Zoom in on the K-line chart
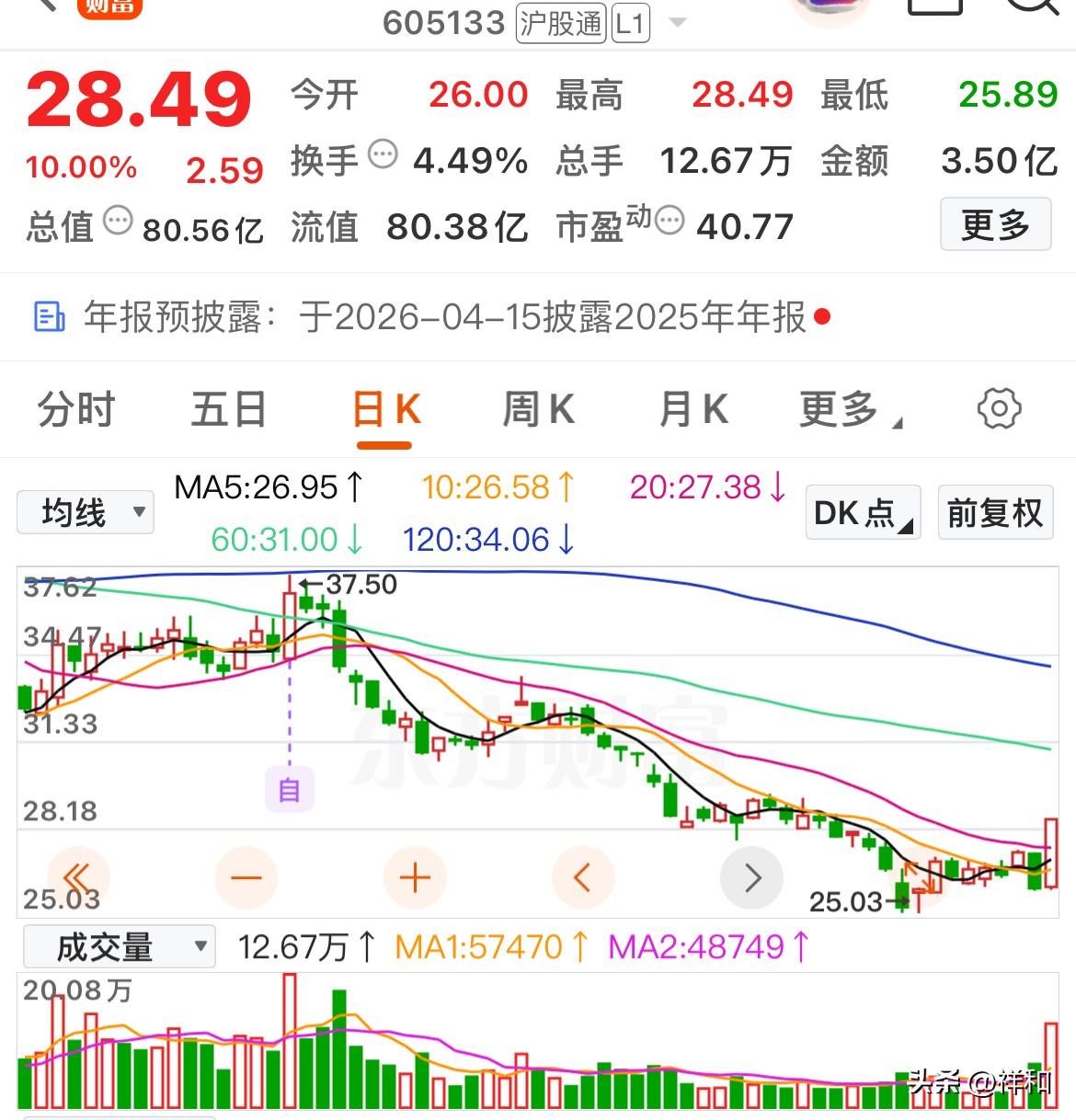Screen dimensions: 1076x1120 [x=415, y=877]
